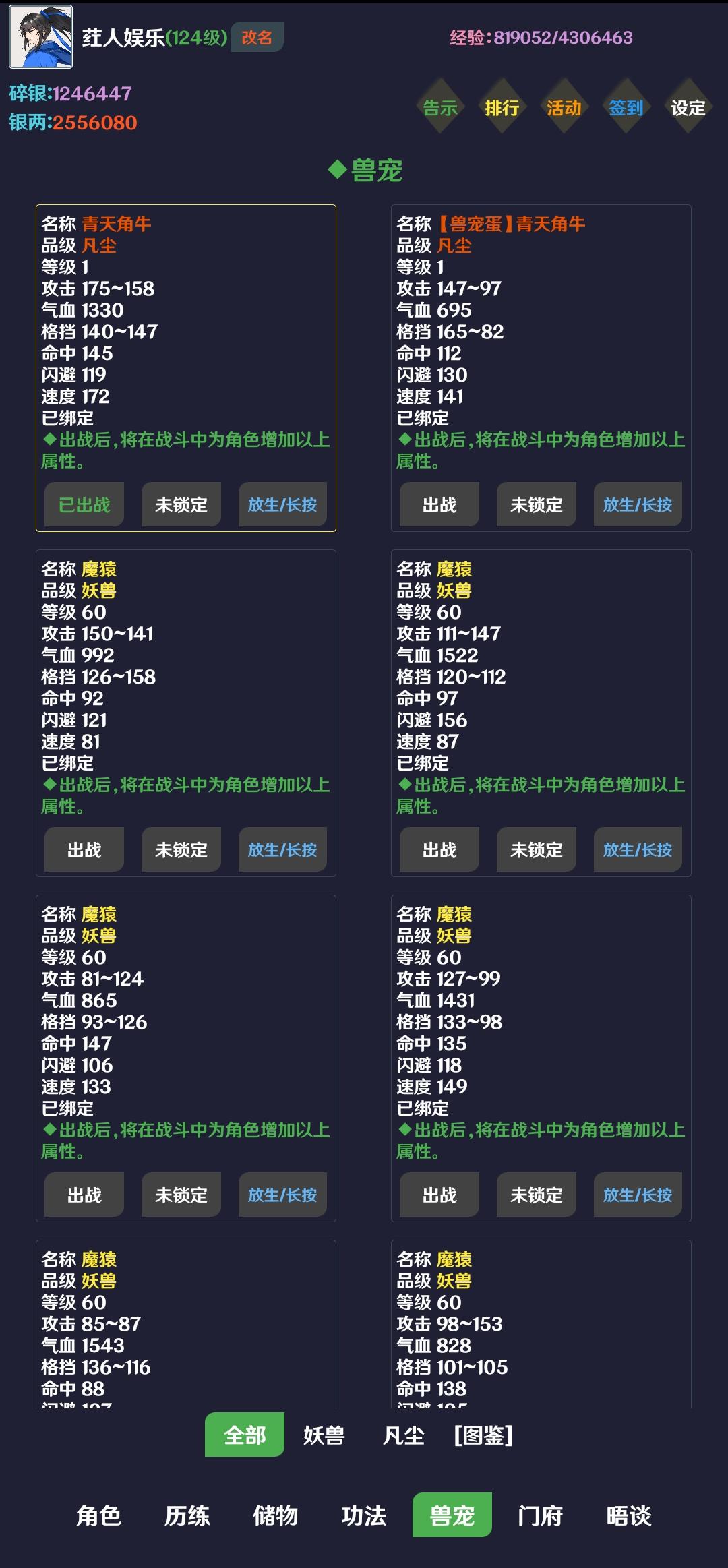The width and height of the screenshot is (728, 1568).
Task: Filter pets by 凡尘
Action: 403,1435
